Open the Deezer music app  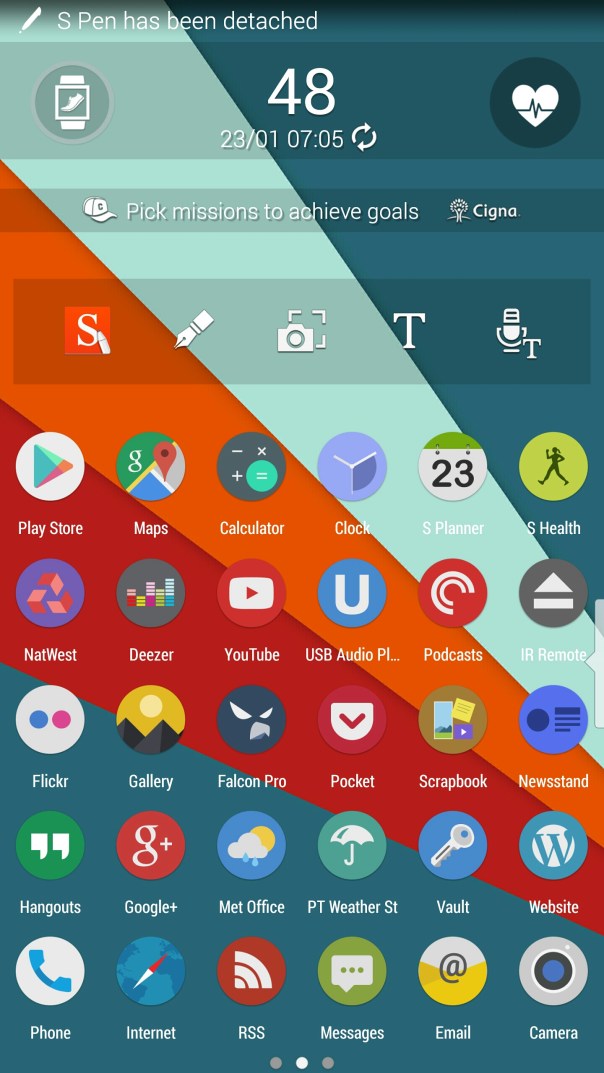[x=151, y=593]
